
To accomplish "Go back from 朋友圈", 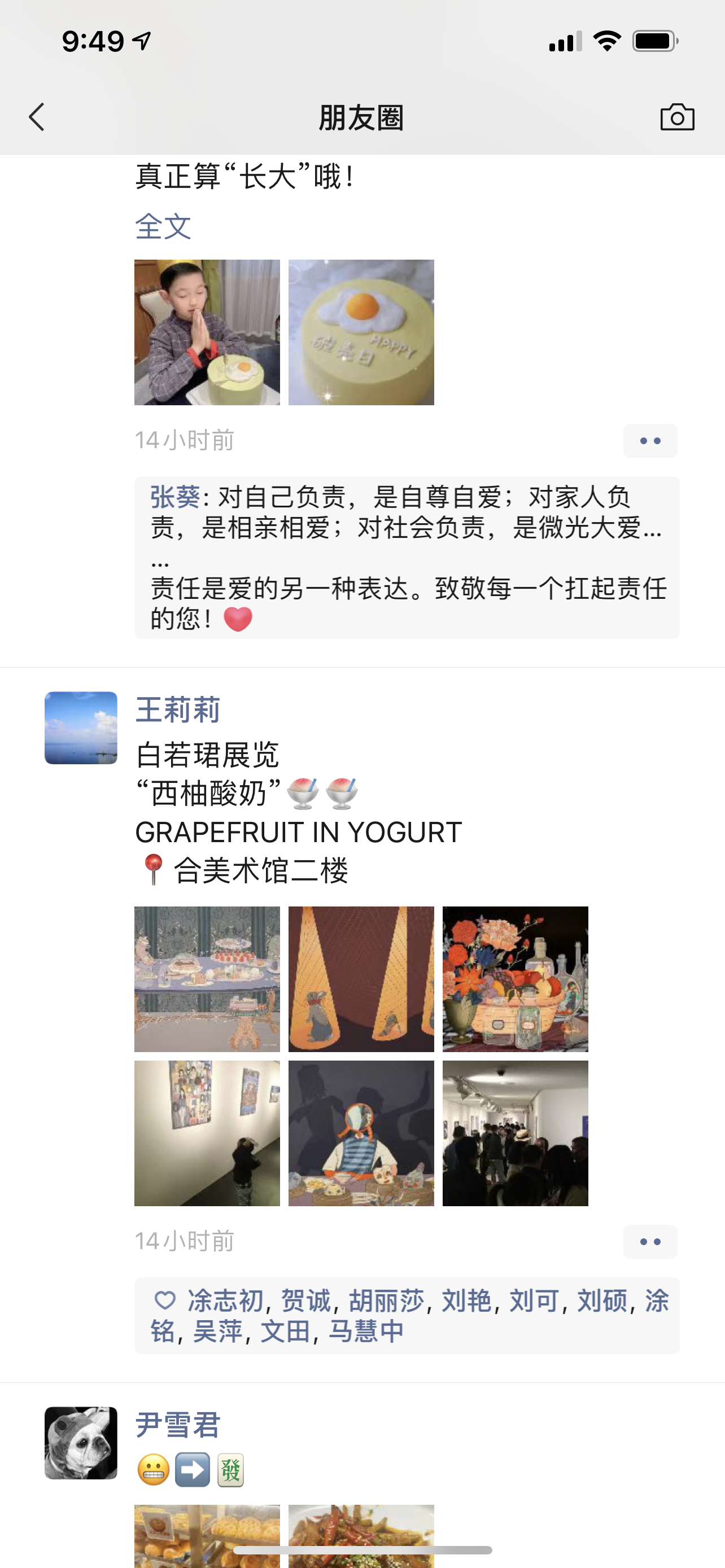I will click(37, 117).
